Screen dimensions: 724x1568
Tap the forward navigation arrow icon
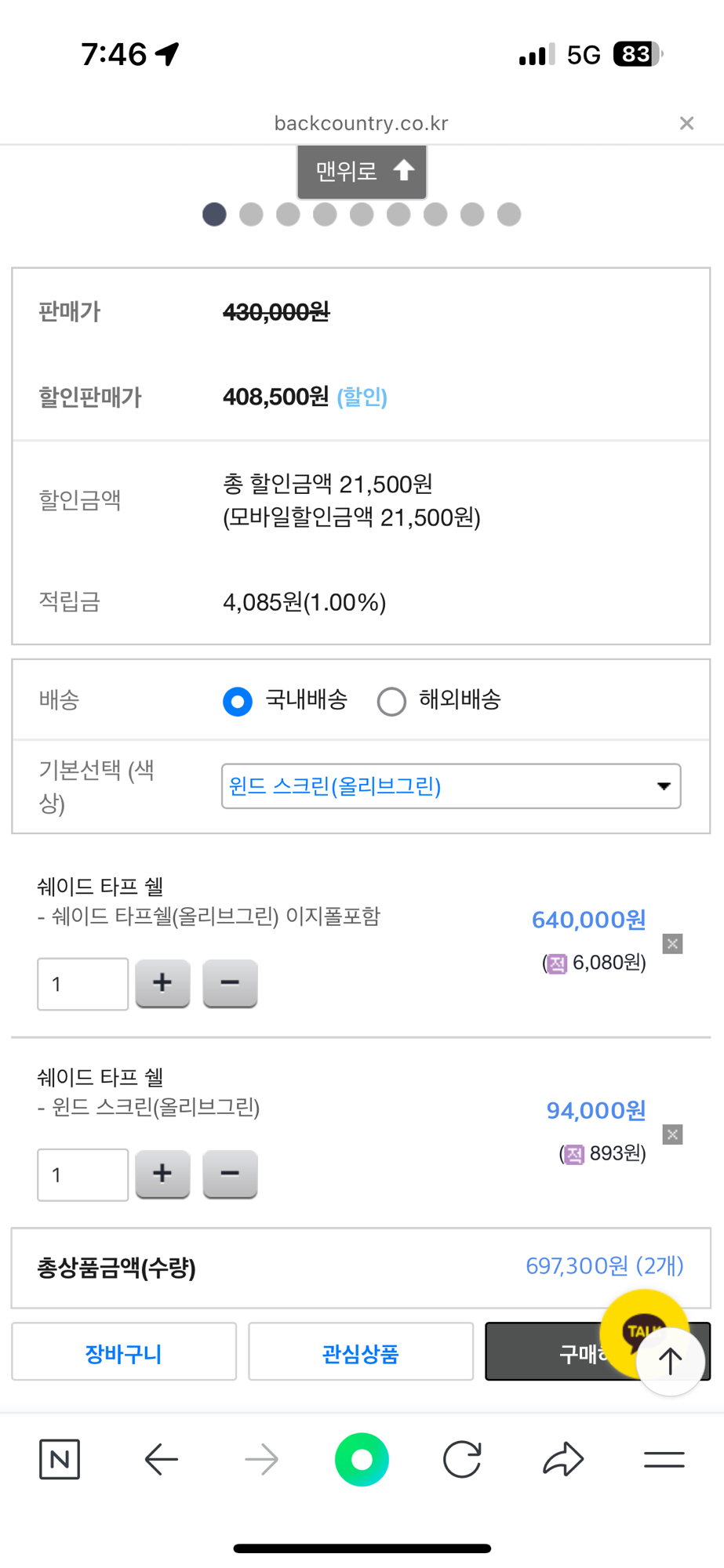tap(261, 1459)
